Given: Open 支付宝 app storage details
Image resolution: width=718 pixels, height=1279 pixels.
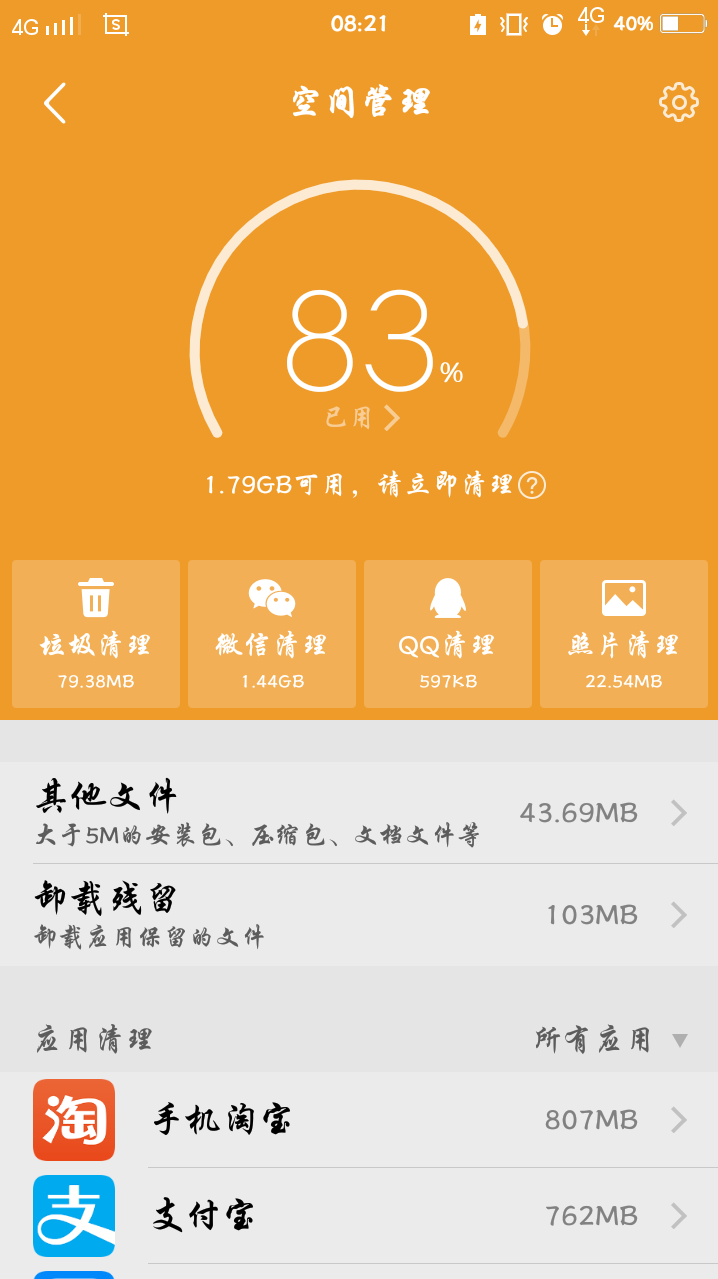Looking at the screenshot, I should [x=359, y=1216].
